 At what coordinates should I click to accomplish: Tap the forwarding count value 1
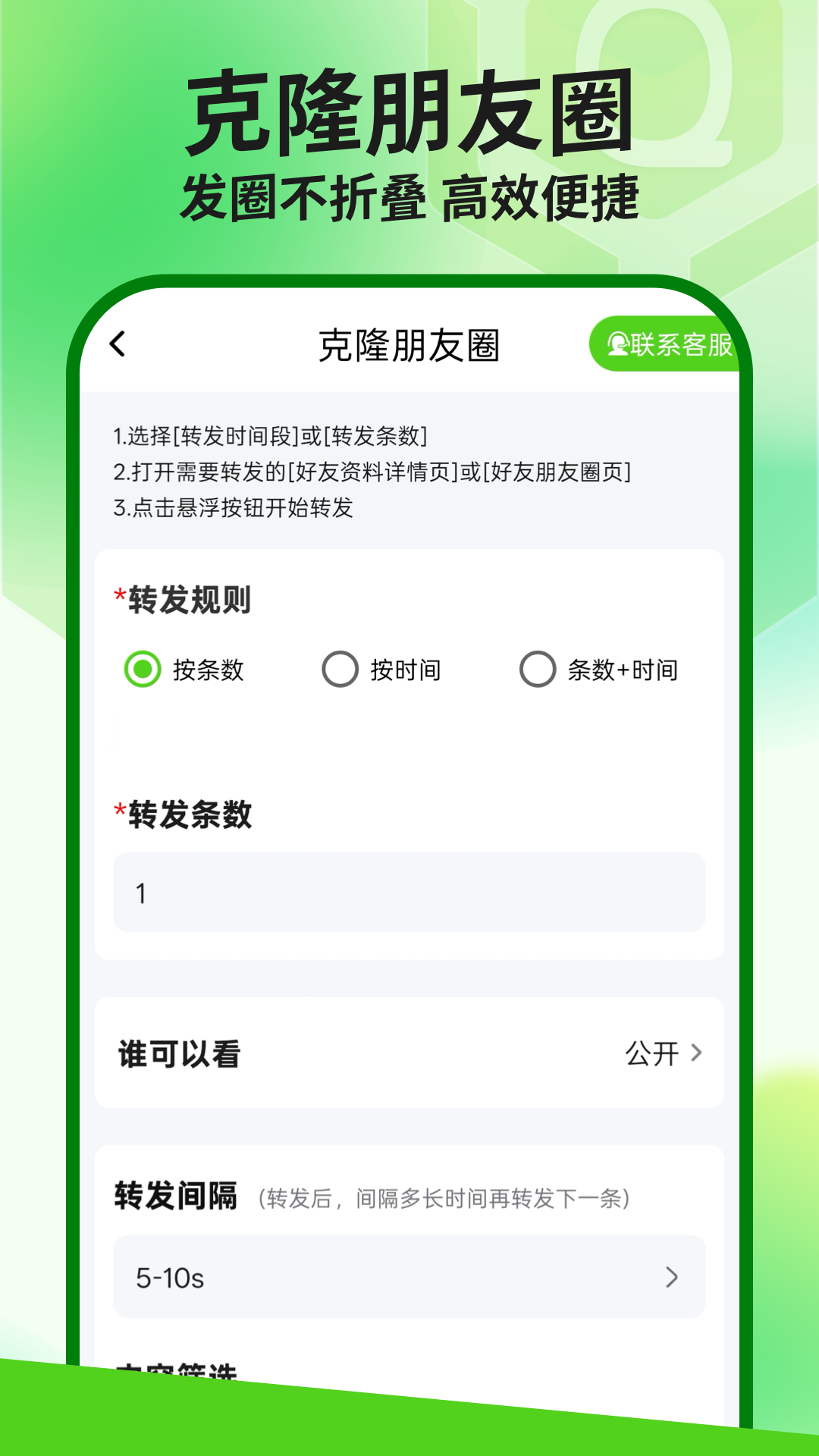click(x=140, y=892)
